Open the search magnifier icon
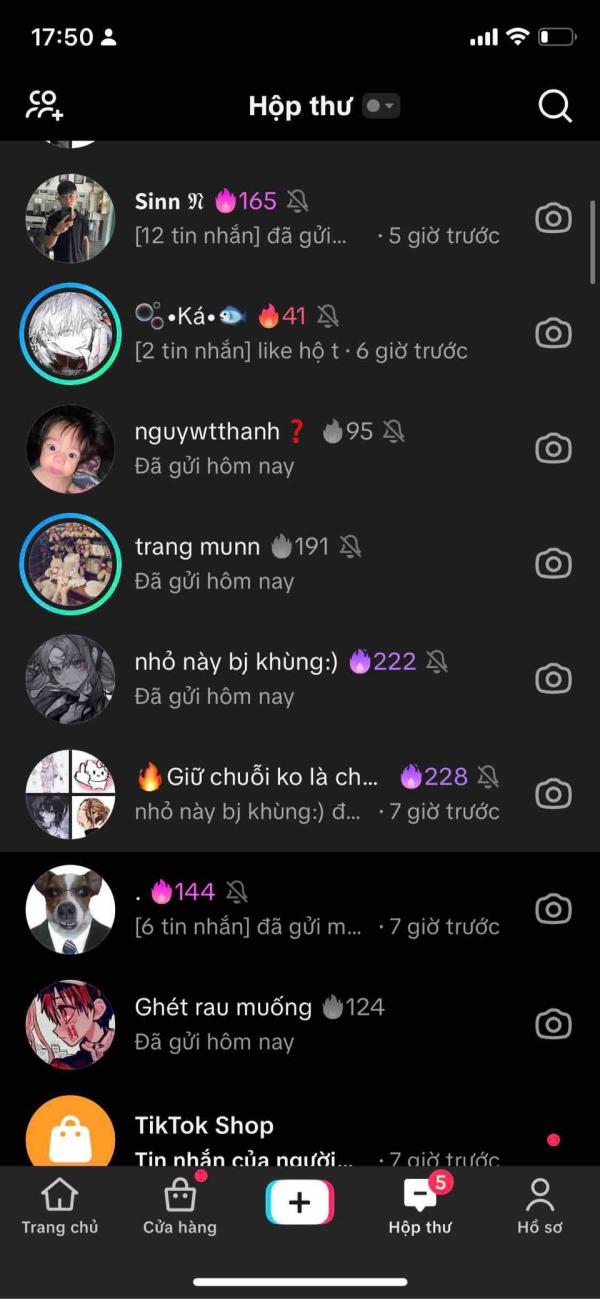600x1299 pixels. 554,105
